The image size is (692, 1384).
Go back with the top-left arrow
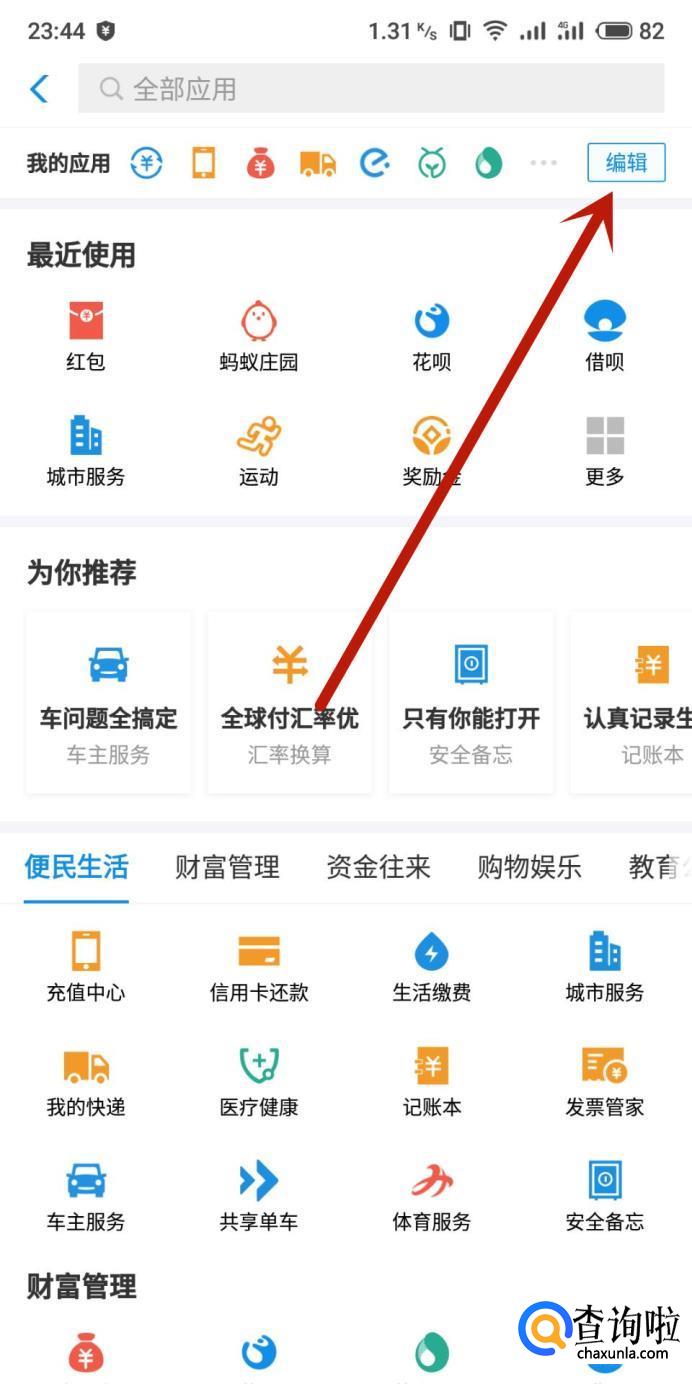39,89
